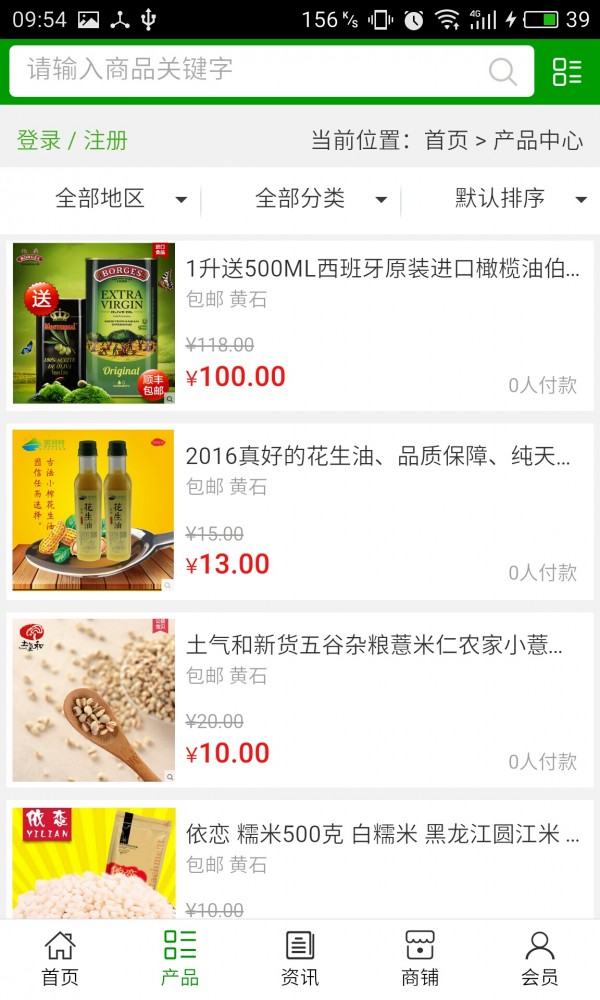600x1000 pixels.
Task: Tap the magnifier search icon
Action: [503, 71]
